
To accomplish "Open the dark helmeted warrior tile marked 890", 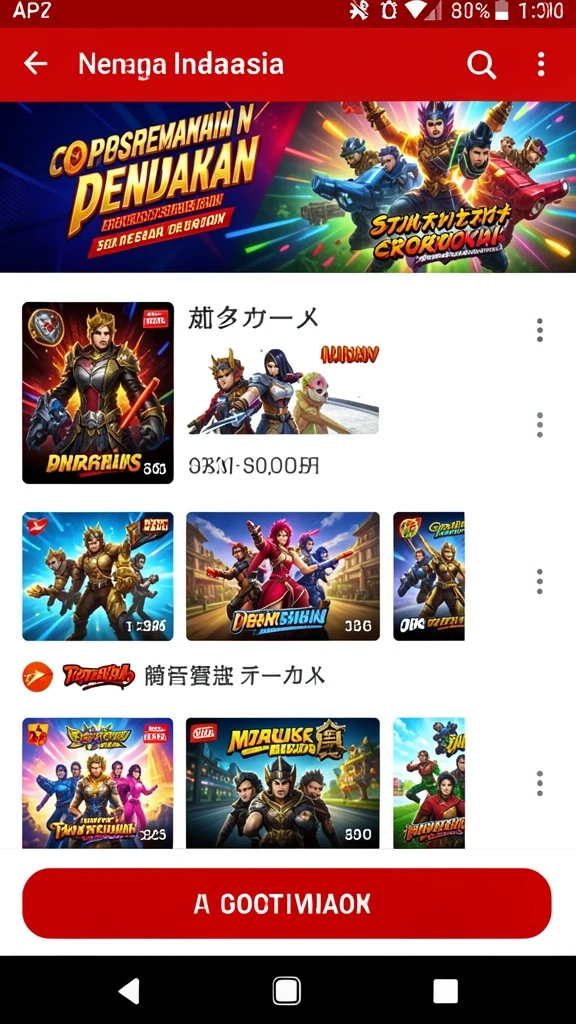I will coord(283,782).
